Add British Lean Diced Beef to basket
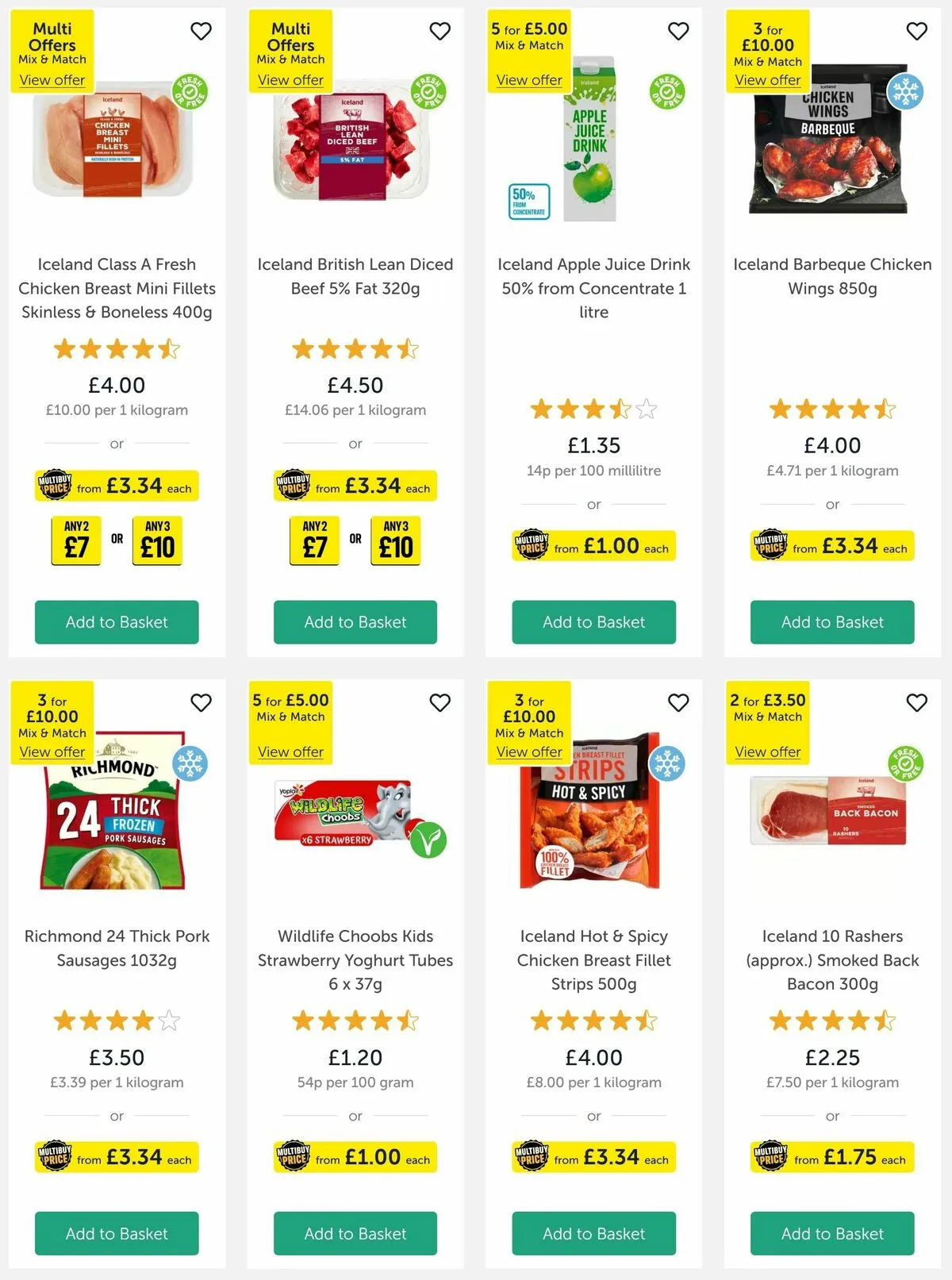Image resolution: width=952 pixels, height=1280 pixels. tap(355, 621)
